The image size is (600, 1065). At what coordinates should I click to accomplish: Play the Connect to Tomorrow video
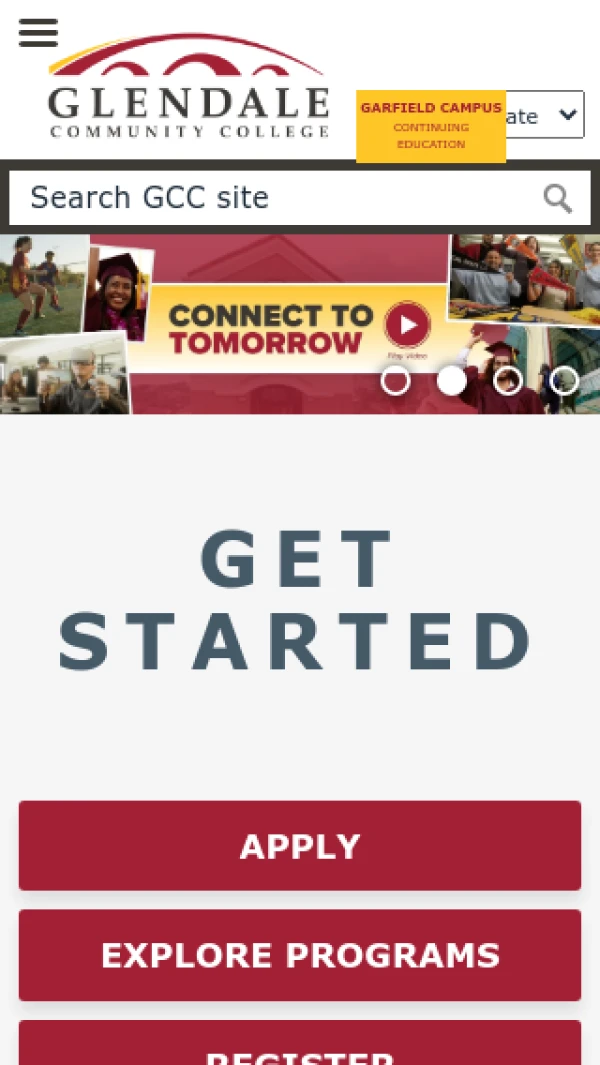[407, 325]
